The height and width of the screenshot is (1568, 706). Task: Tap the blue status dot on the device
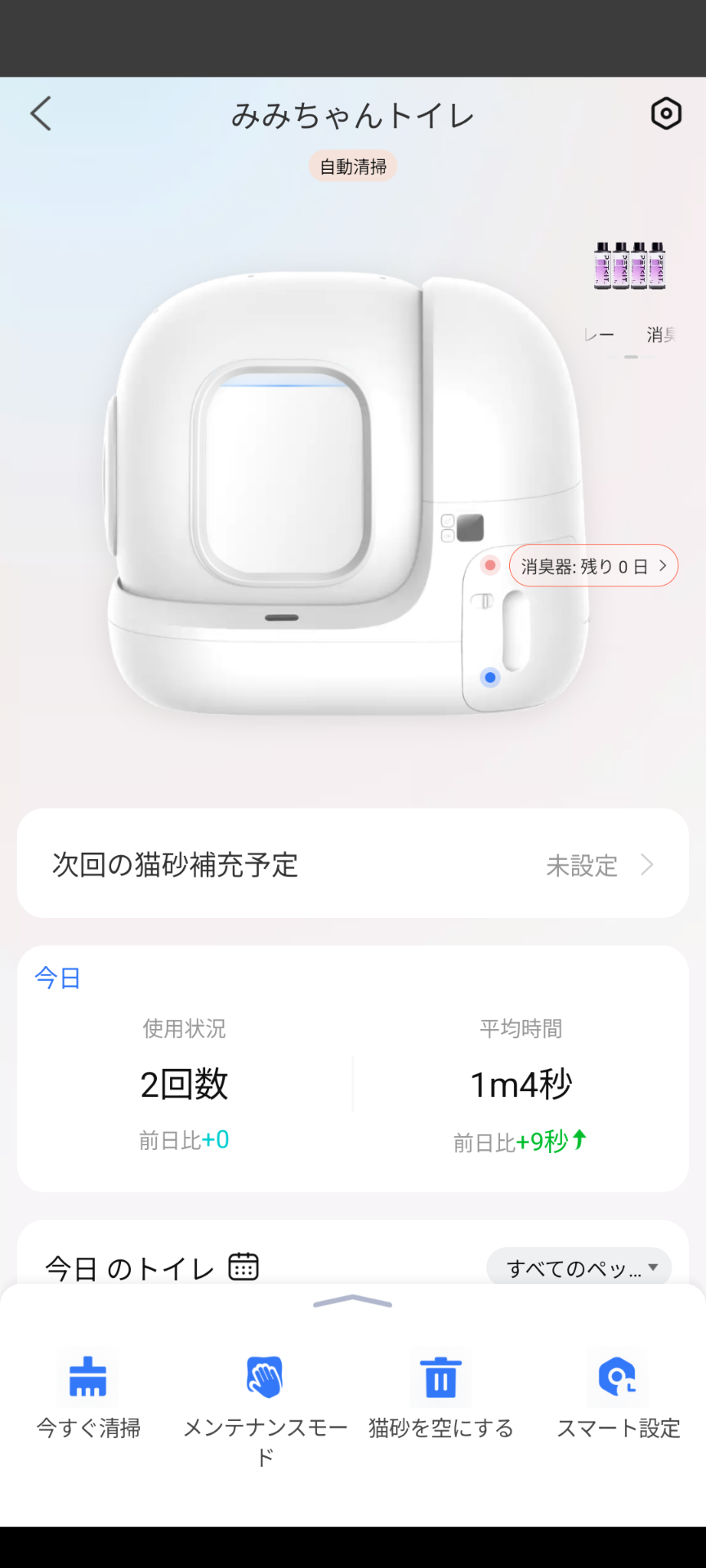[489, 677]
